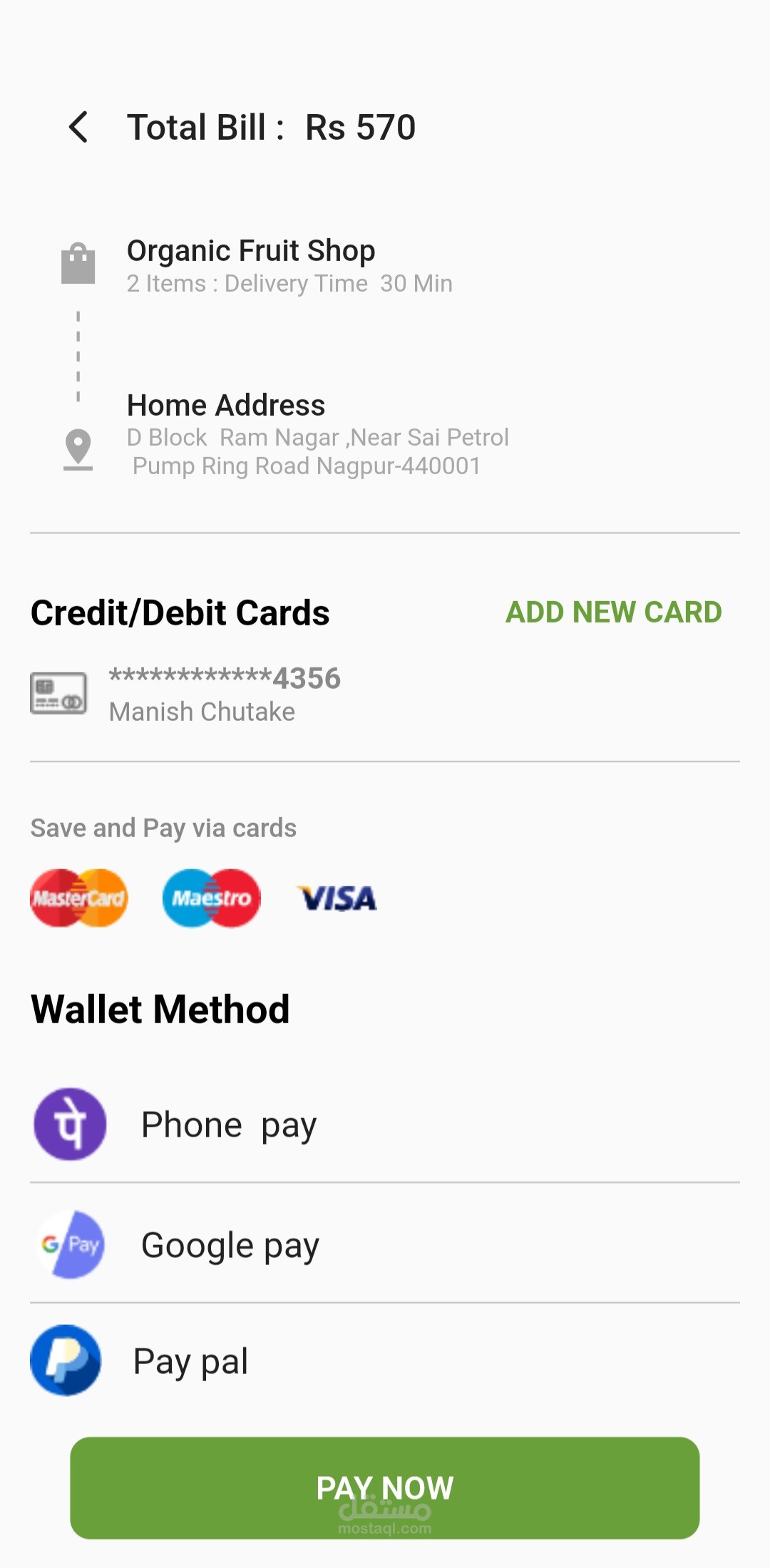This screenshot has height=1568, width=770.
Task: Select Phone pay wallet
Action: coord(228,1124)
